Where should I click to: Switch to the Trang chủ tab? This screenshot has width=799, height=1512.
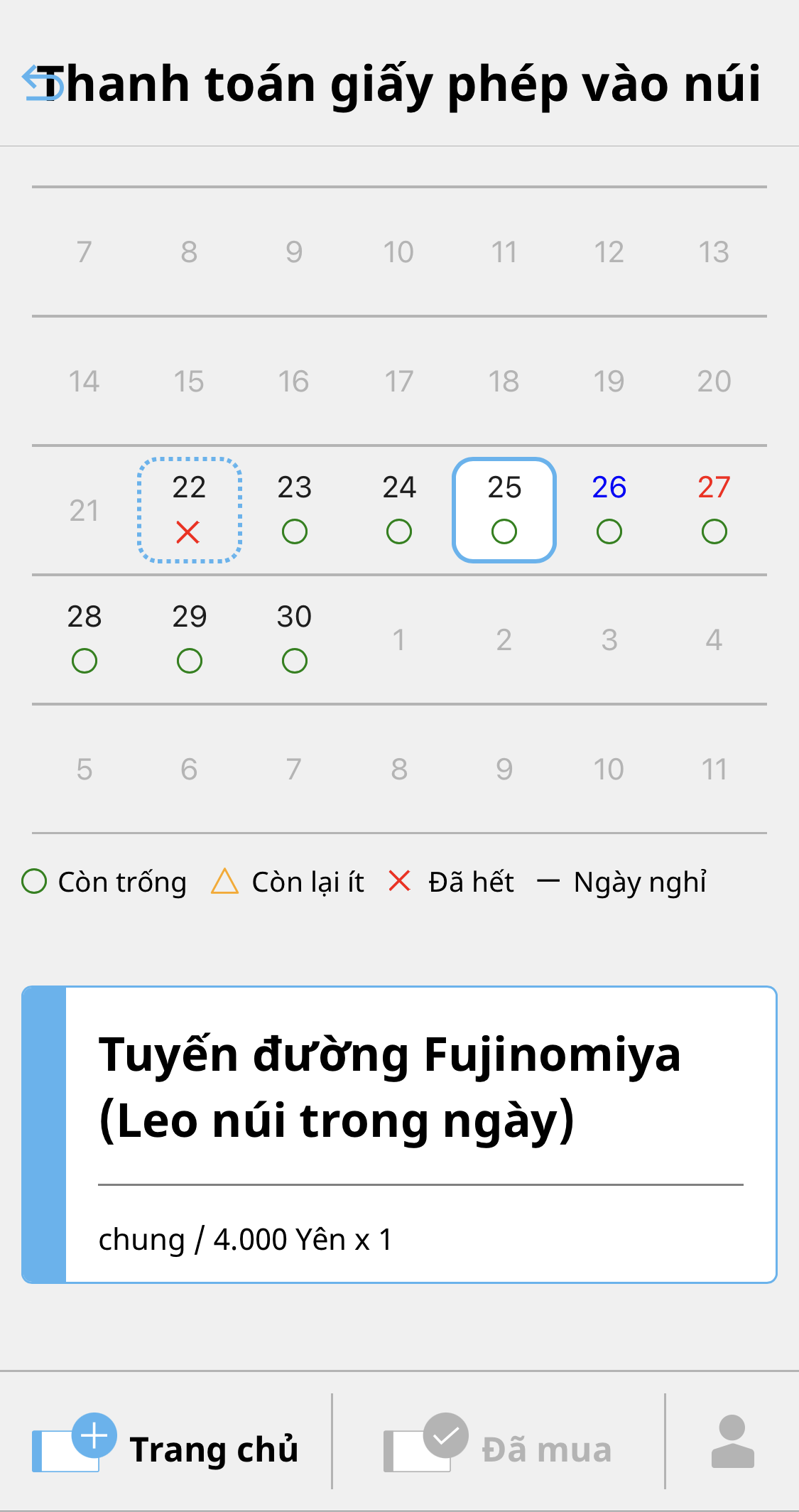(x=165, y=1442)
